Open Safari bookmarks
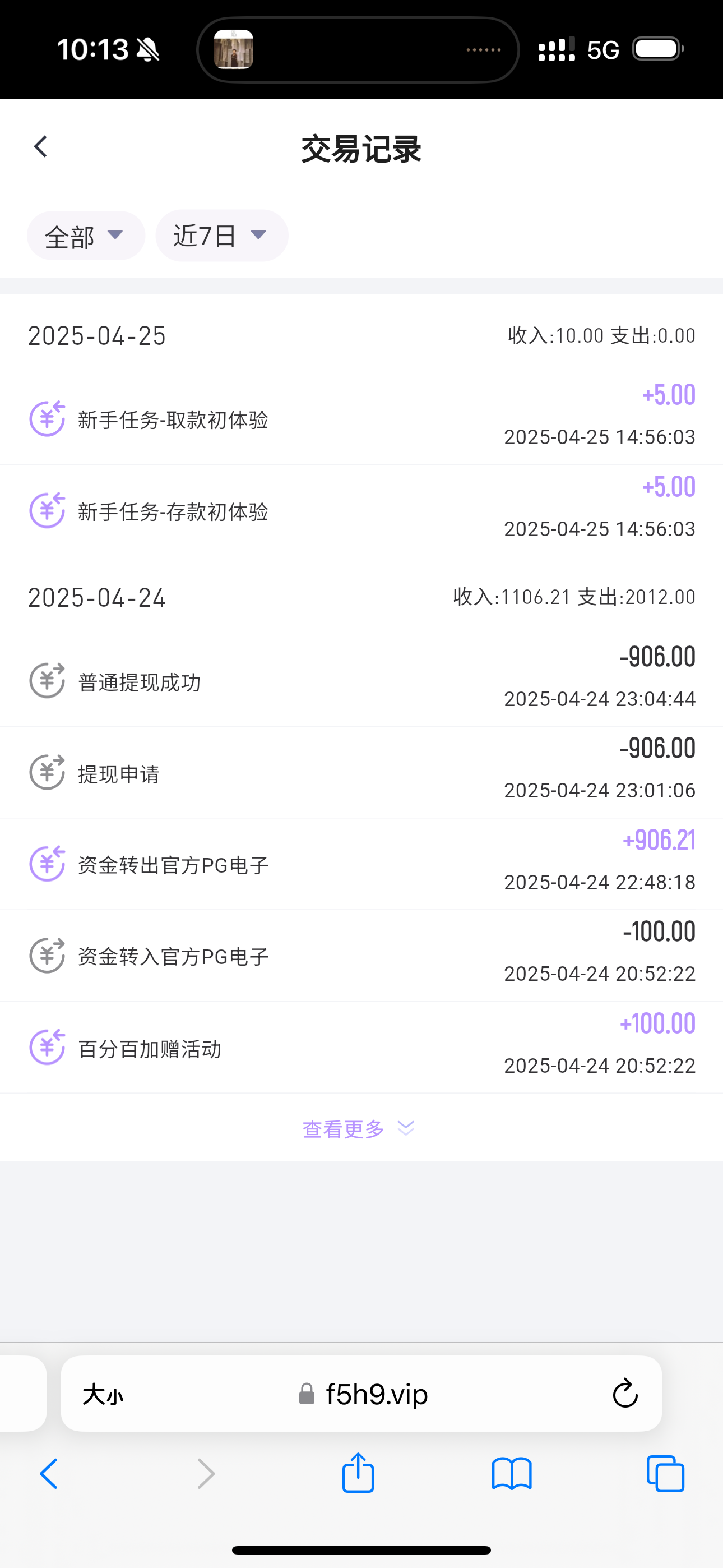 (511, 1474)
